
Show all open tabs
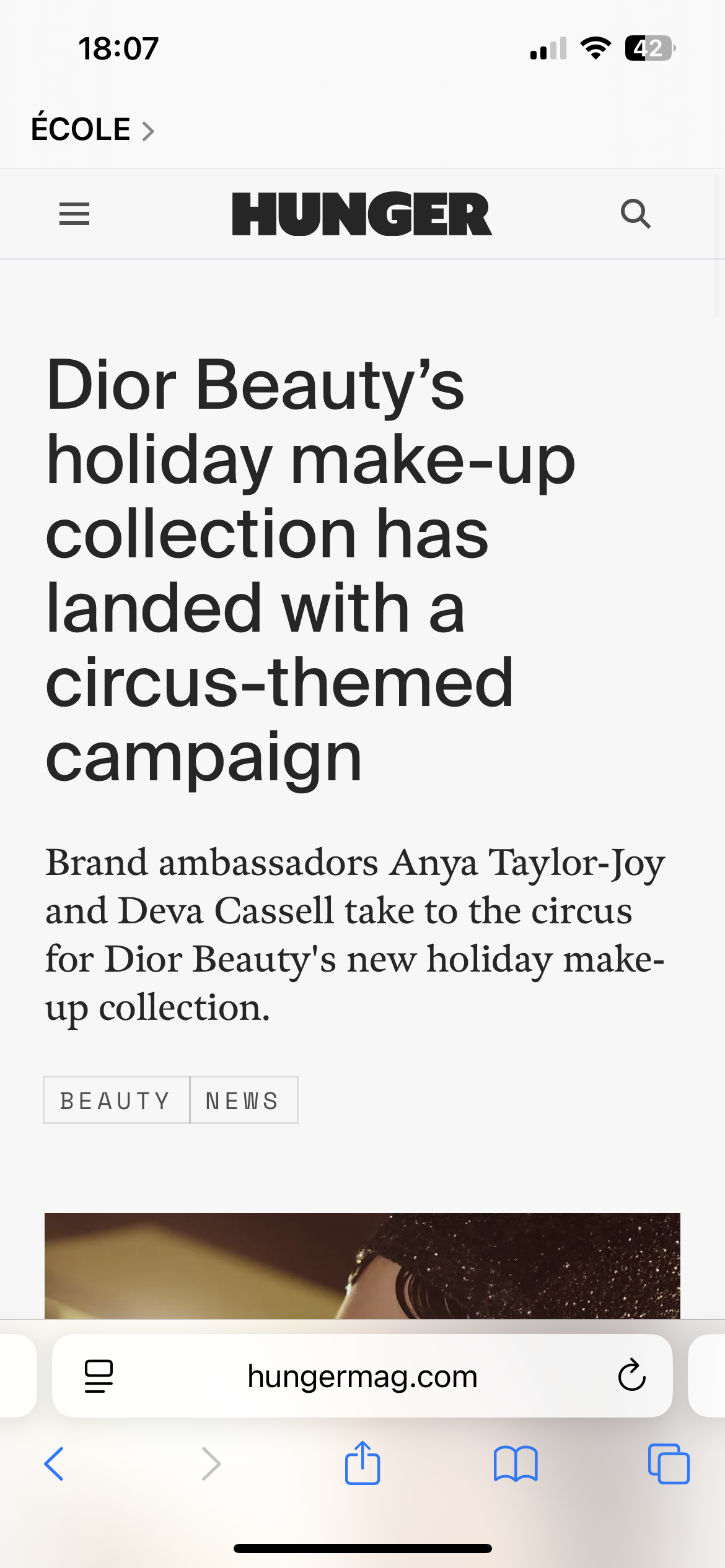669,1464
